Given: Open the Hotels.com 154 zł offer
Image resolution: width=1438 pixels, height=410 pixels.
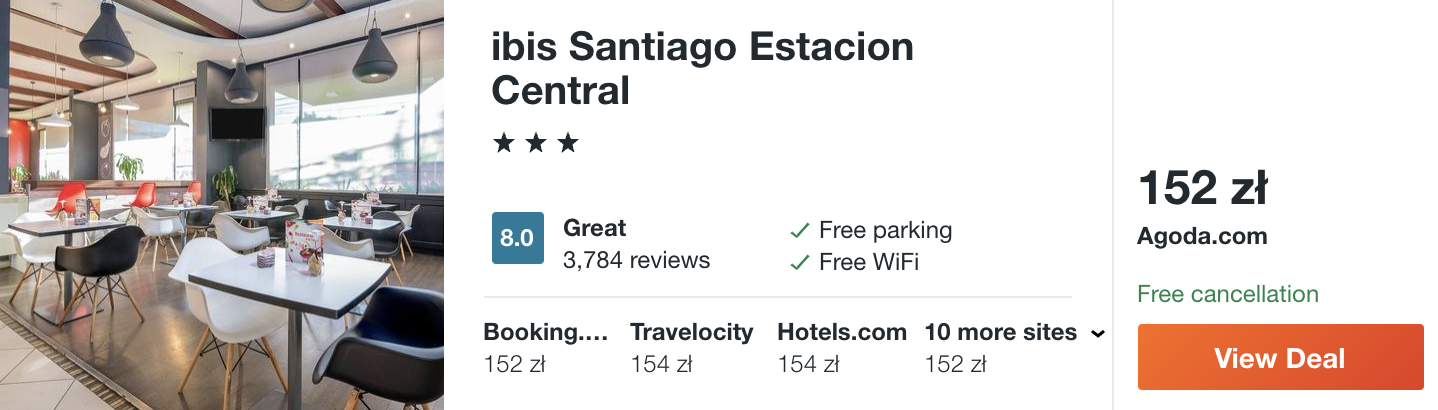Looking at the screenshot, I should (841, 347).
